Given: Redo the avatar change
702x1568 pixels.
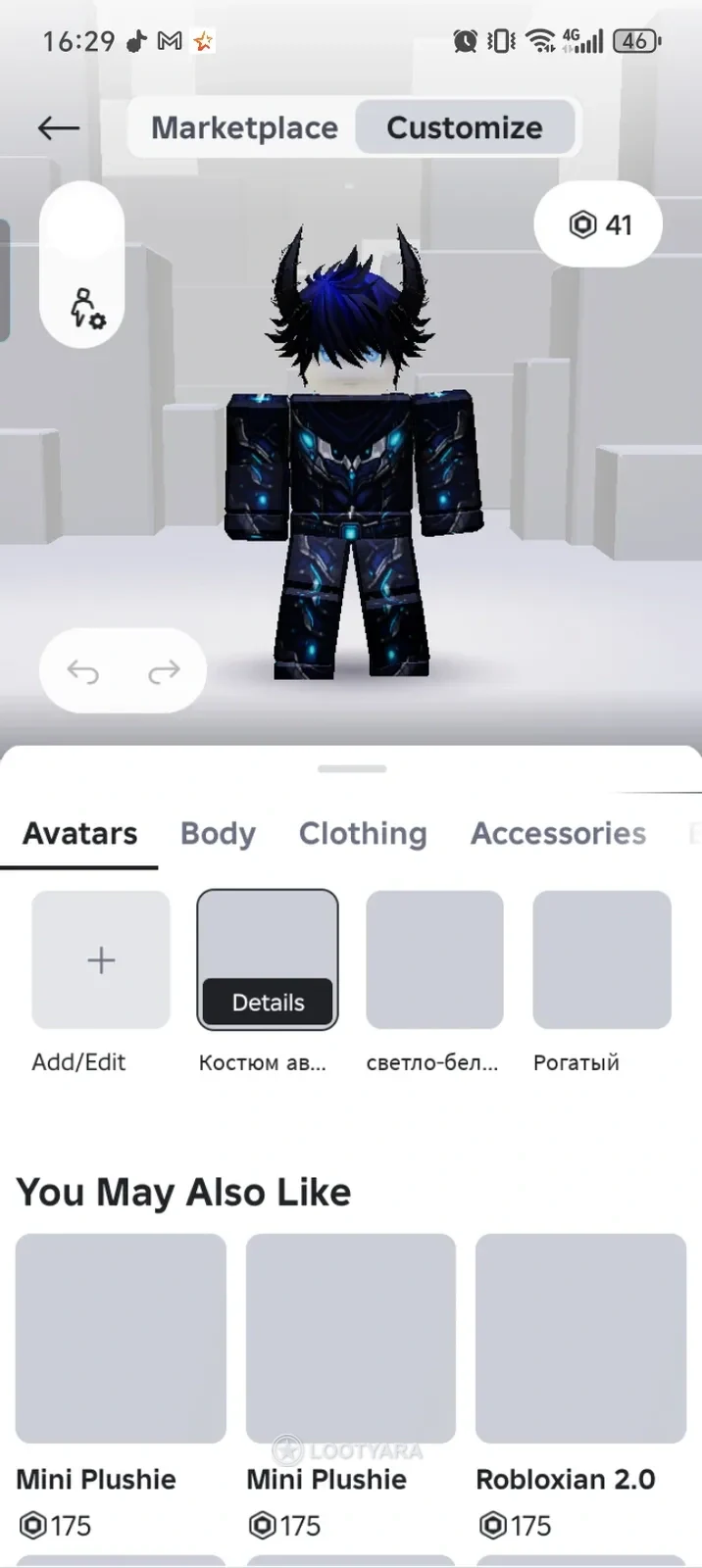Looking at the screenshot, I should point(164,671).
